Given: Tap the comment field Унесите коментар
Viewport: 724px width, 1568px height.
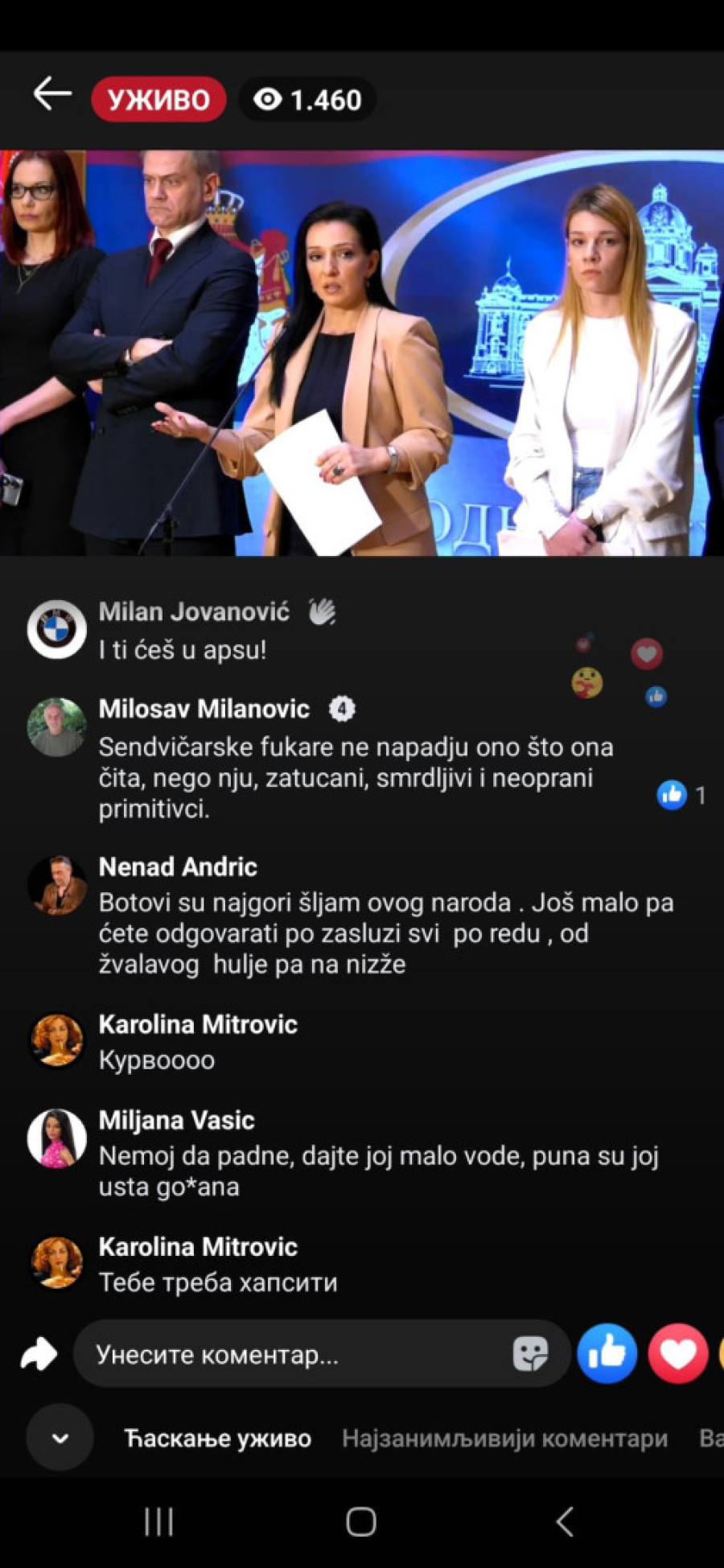Looking at the screenshot, I should 298,1355.
